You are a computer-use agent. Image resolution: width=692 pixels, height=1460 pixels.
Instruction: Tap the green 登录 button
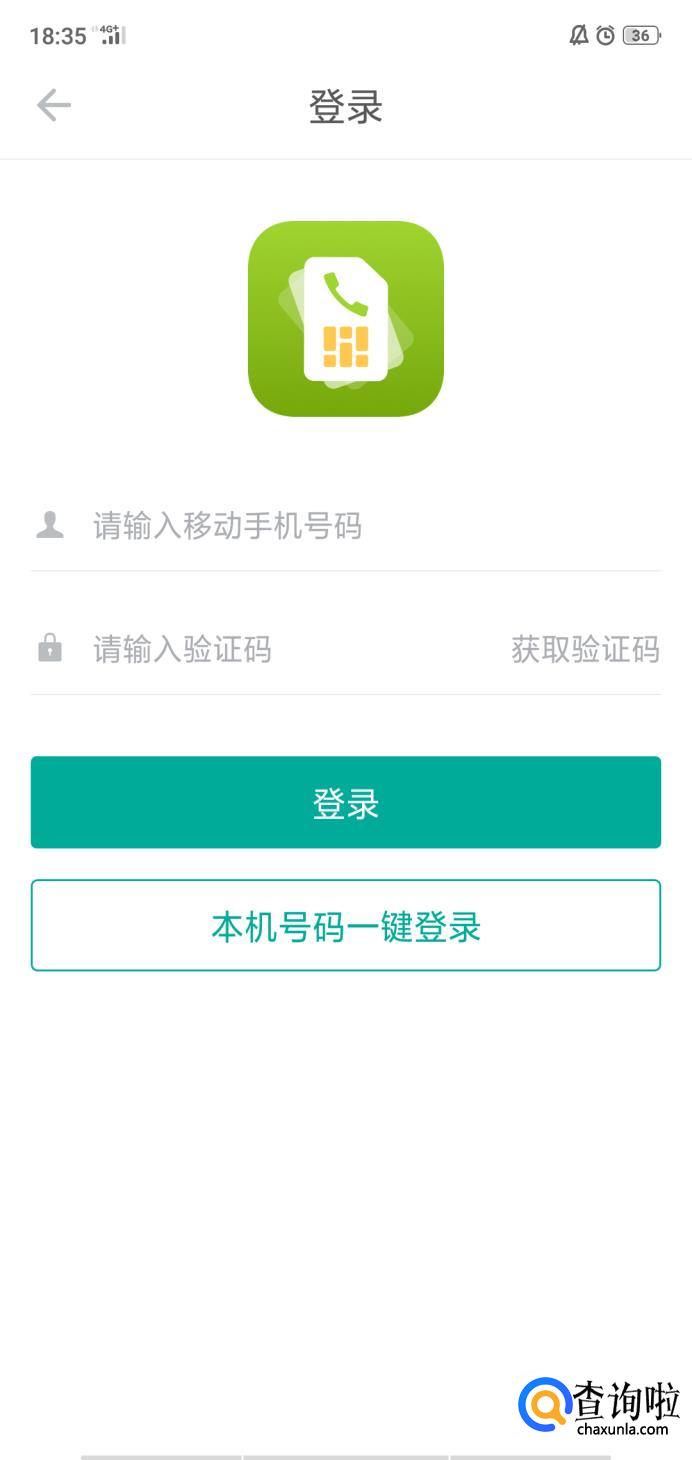coord(346,803)
